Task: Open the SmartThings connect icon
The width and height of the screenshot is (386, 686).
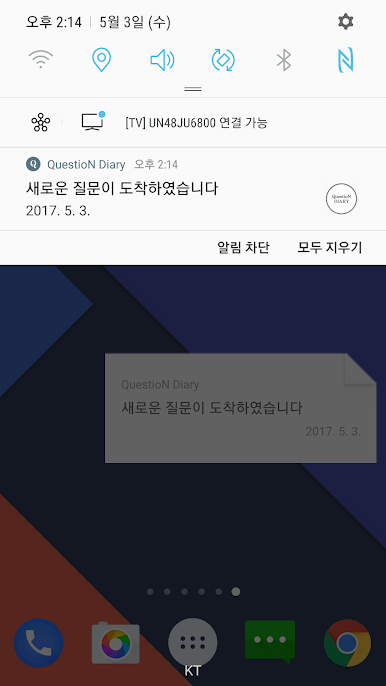Action: [x=41, y=122]
